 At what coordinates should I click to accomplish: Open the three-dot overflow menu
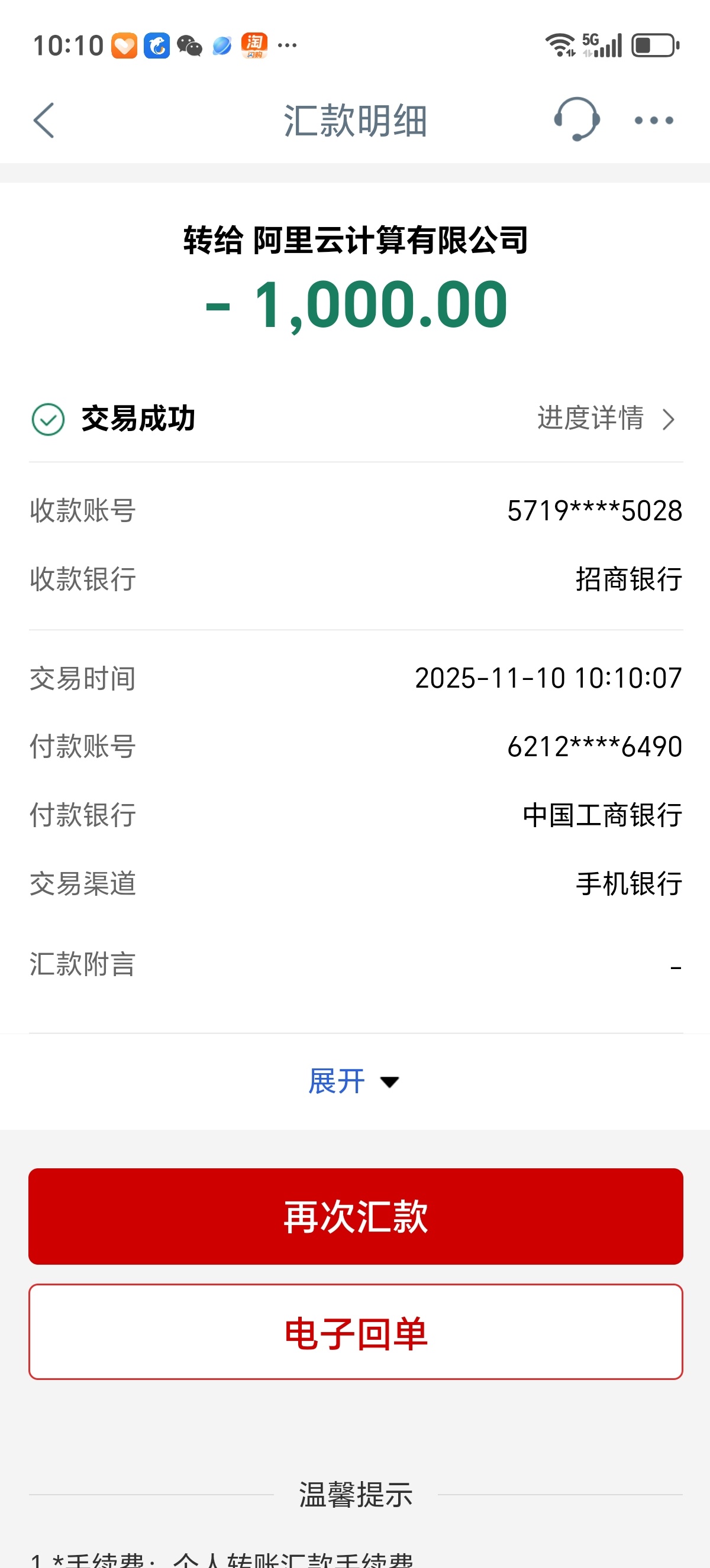coord(653,121)
